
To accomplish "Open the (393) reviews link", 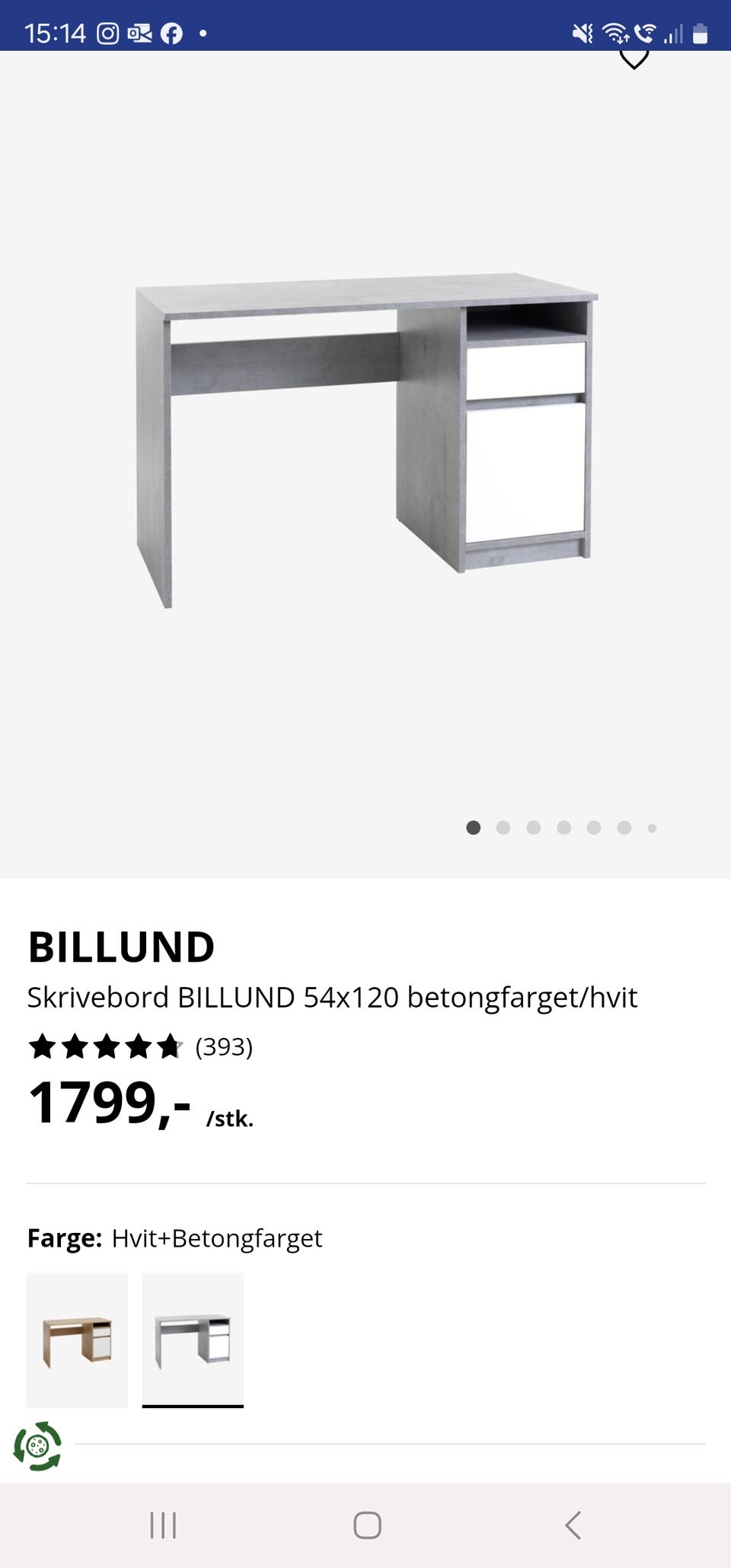I will click(226, 1049).
